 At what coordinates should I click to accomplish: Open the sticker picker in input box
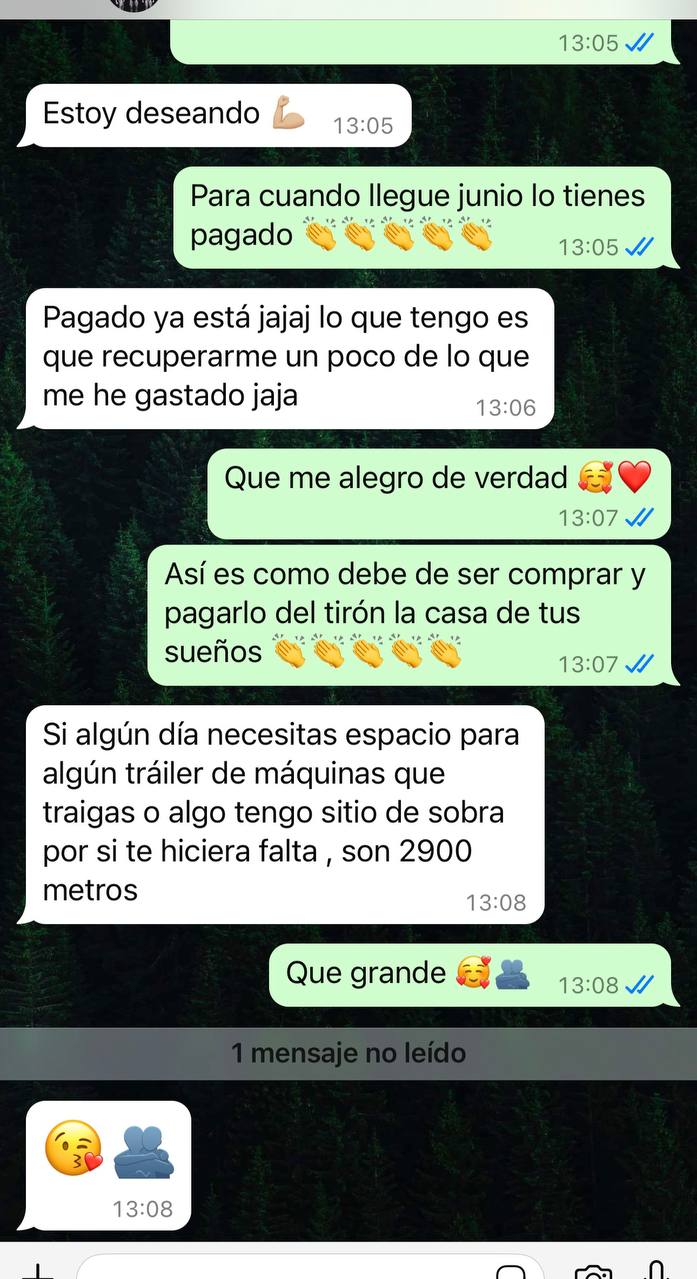[x=511, y=1272]
